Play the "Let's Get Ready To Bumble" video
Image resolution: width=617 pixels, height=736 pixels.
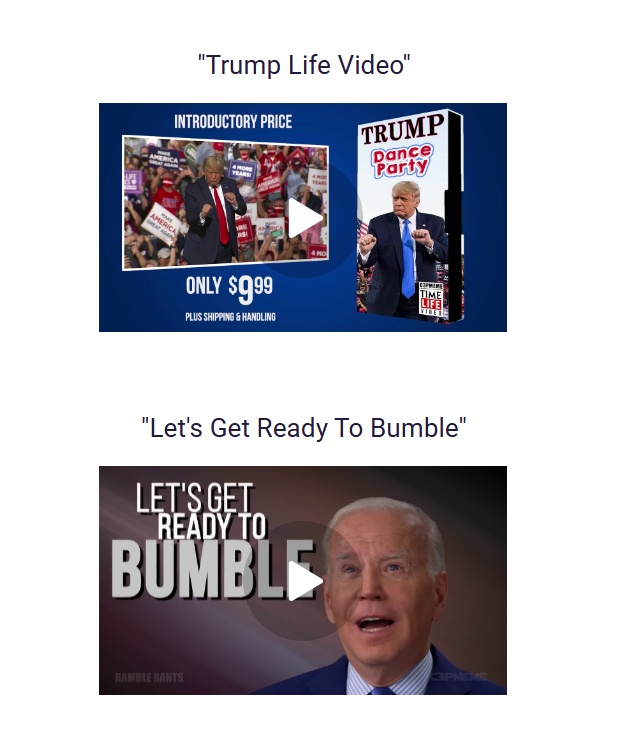coord(304,581)
